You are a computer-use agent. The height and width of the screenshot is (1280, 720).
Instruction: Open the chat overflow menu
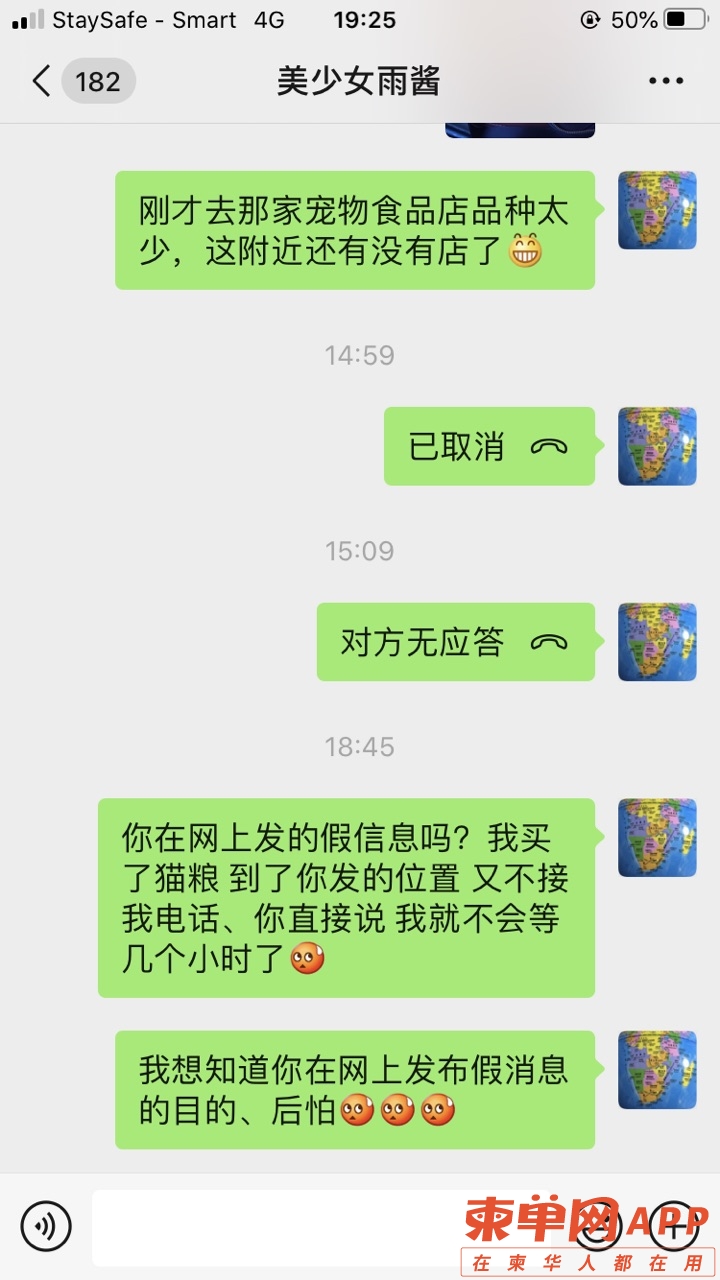pos(665,81)
